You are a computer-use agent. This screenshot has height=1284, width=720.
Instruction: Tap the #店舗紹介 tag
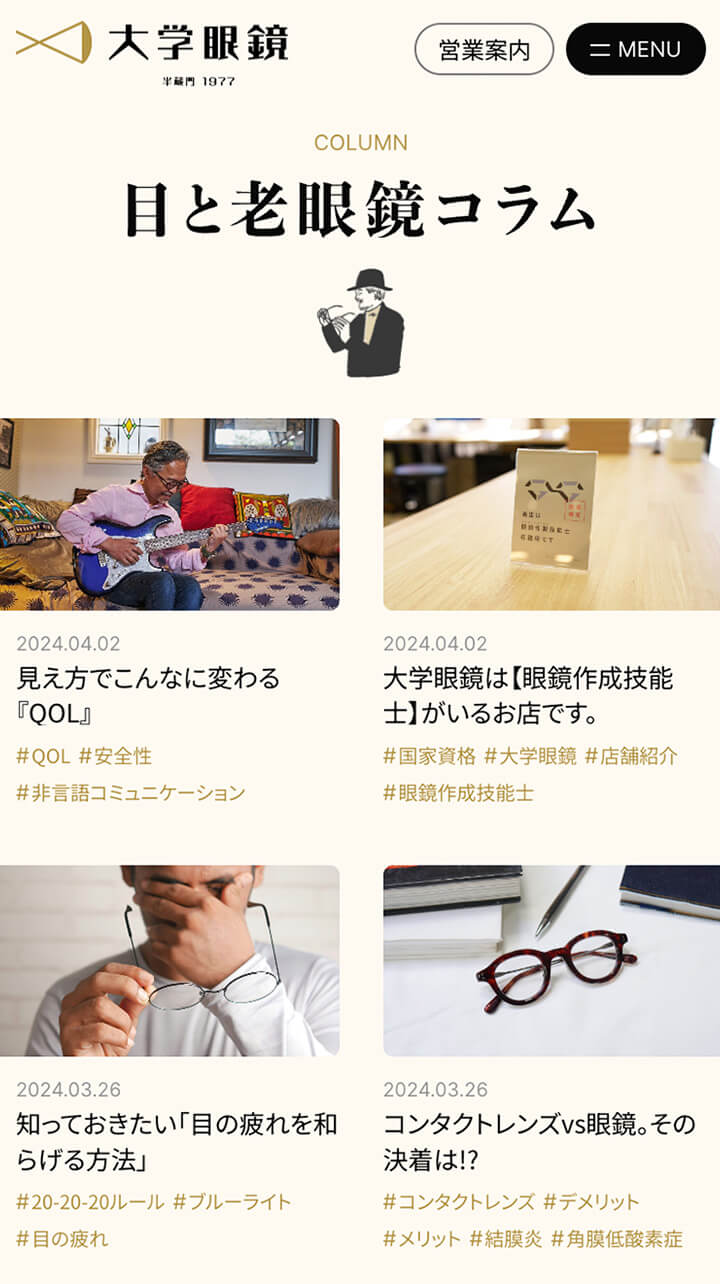tap(631, 756)
